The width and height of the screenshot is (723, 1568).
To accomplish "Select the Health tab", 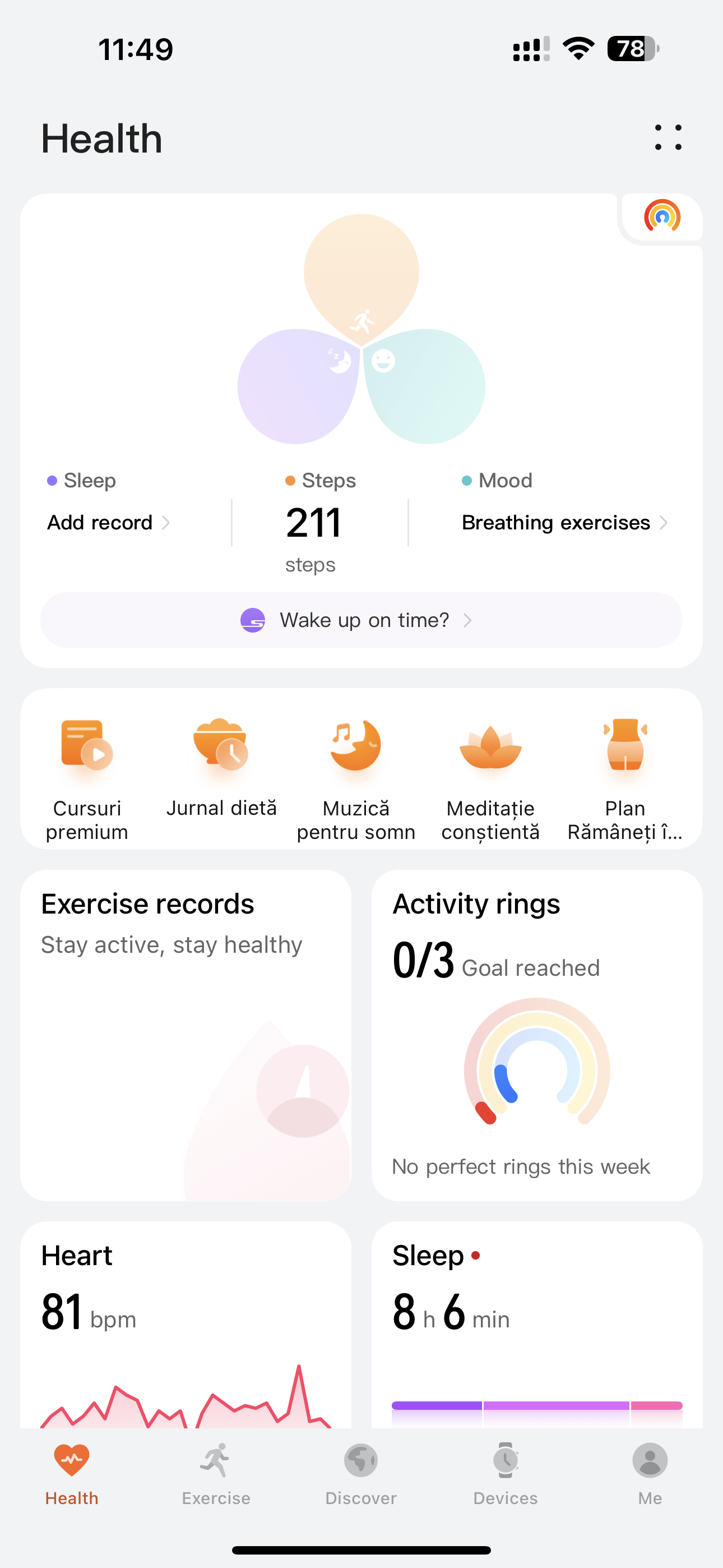I will (x=72, y=1474).
